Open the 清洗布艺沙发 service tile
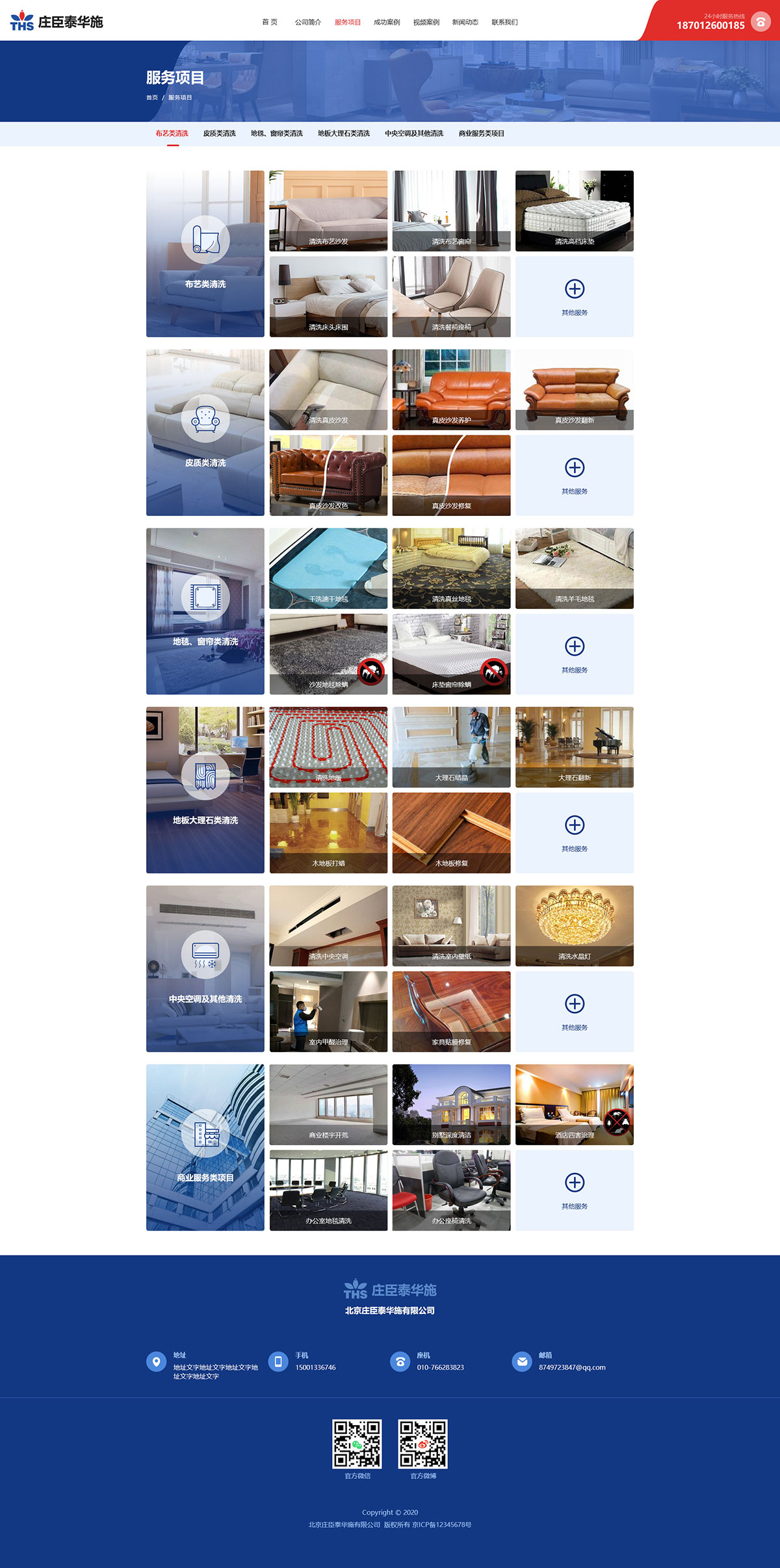The image size is (780, 1568). [328, 211]
